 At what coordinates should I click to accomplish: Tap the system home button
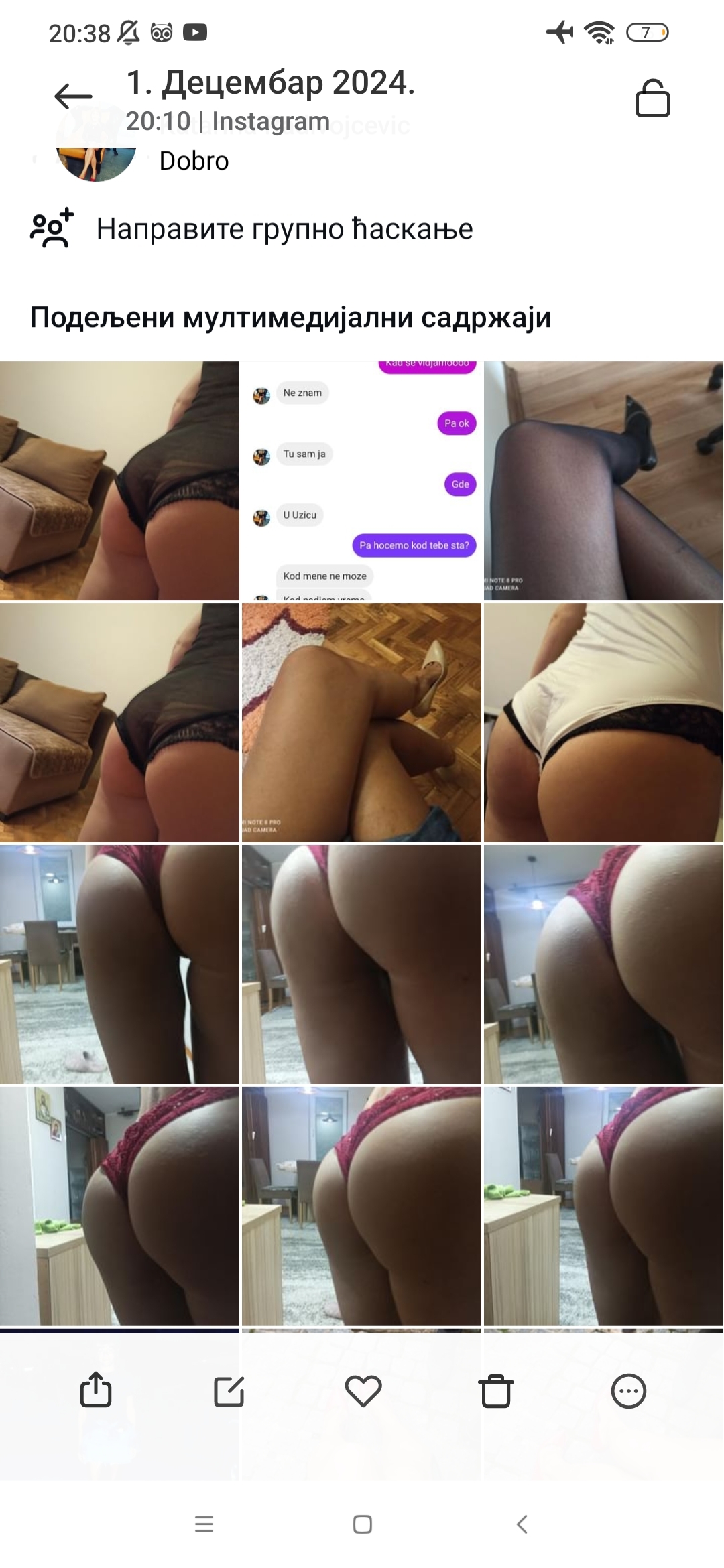363,1524
